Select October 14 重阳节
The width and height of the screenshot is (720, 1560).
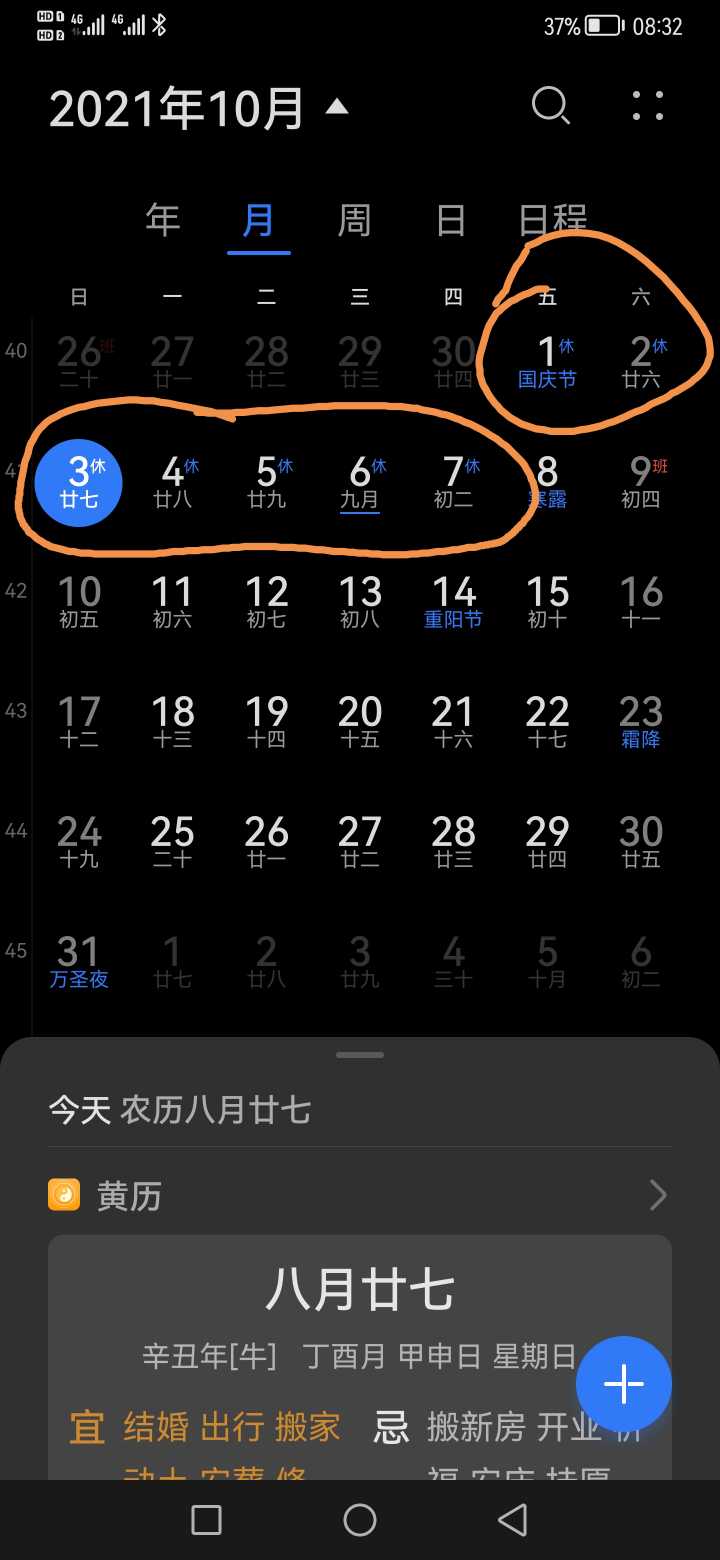pyautogui.click(x=453, y=602)
